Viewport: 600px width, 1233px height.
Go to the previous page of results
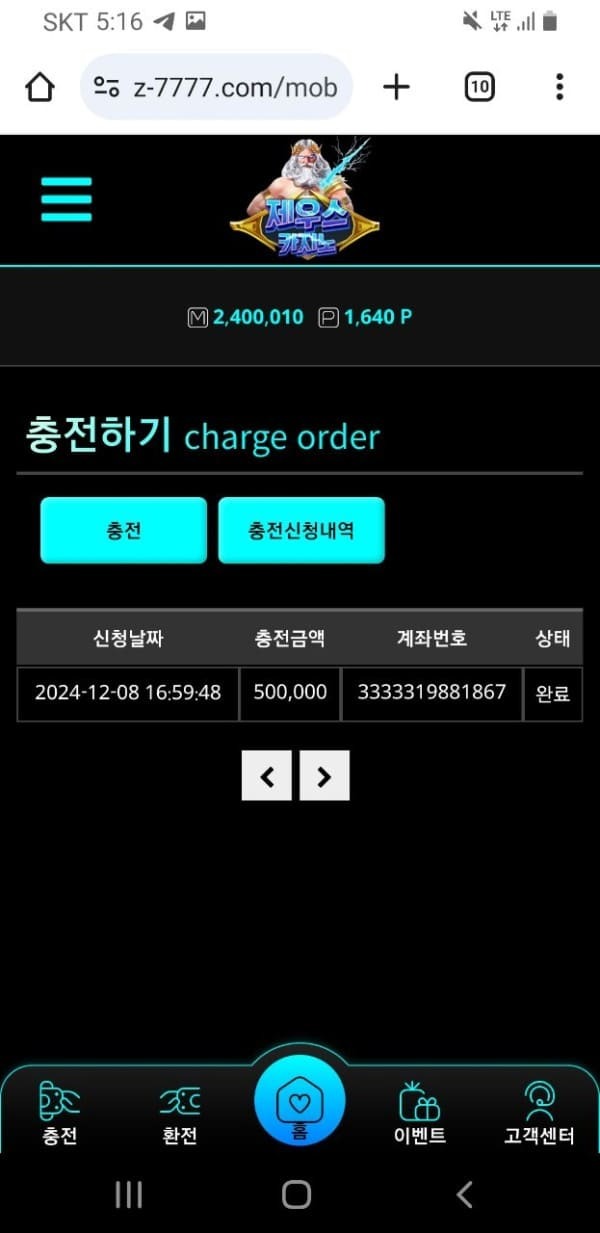tap(267, 776)
